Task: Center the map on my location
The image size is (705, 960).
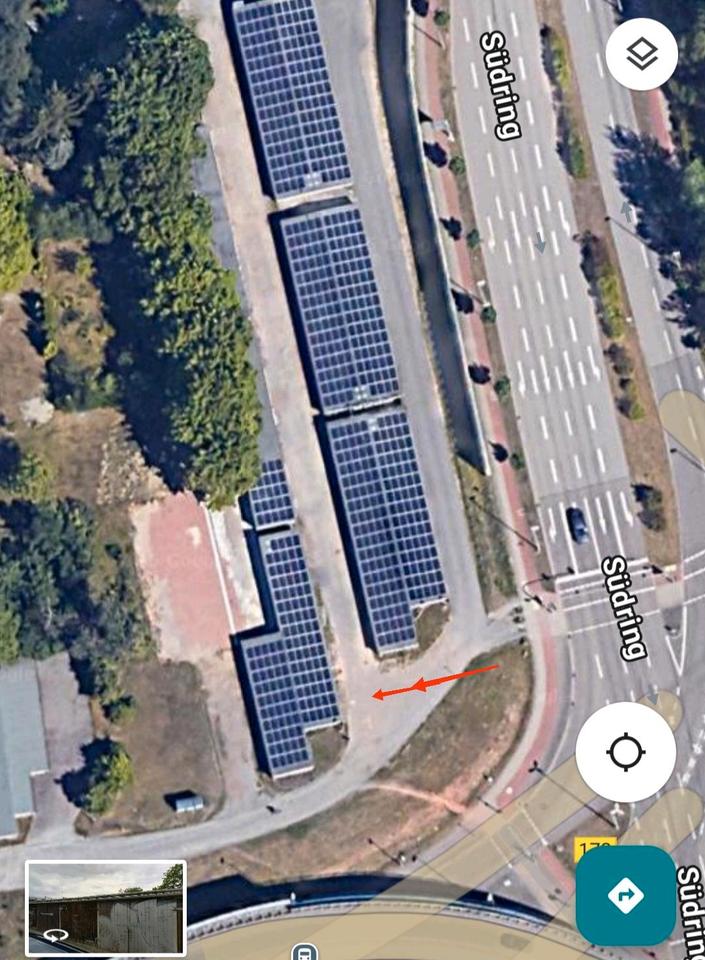Action: pos(626,752)
